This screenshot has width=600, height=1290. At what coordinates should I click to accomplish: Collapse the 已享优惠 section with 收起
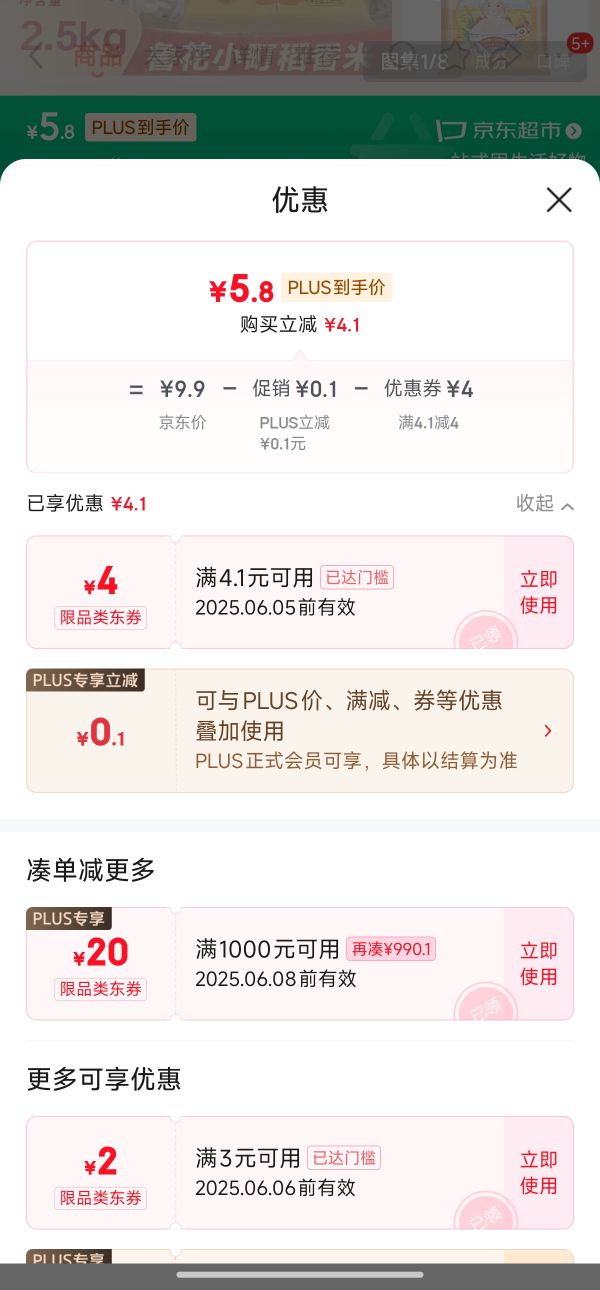[x=544, y=504]
